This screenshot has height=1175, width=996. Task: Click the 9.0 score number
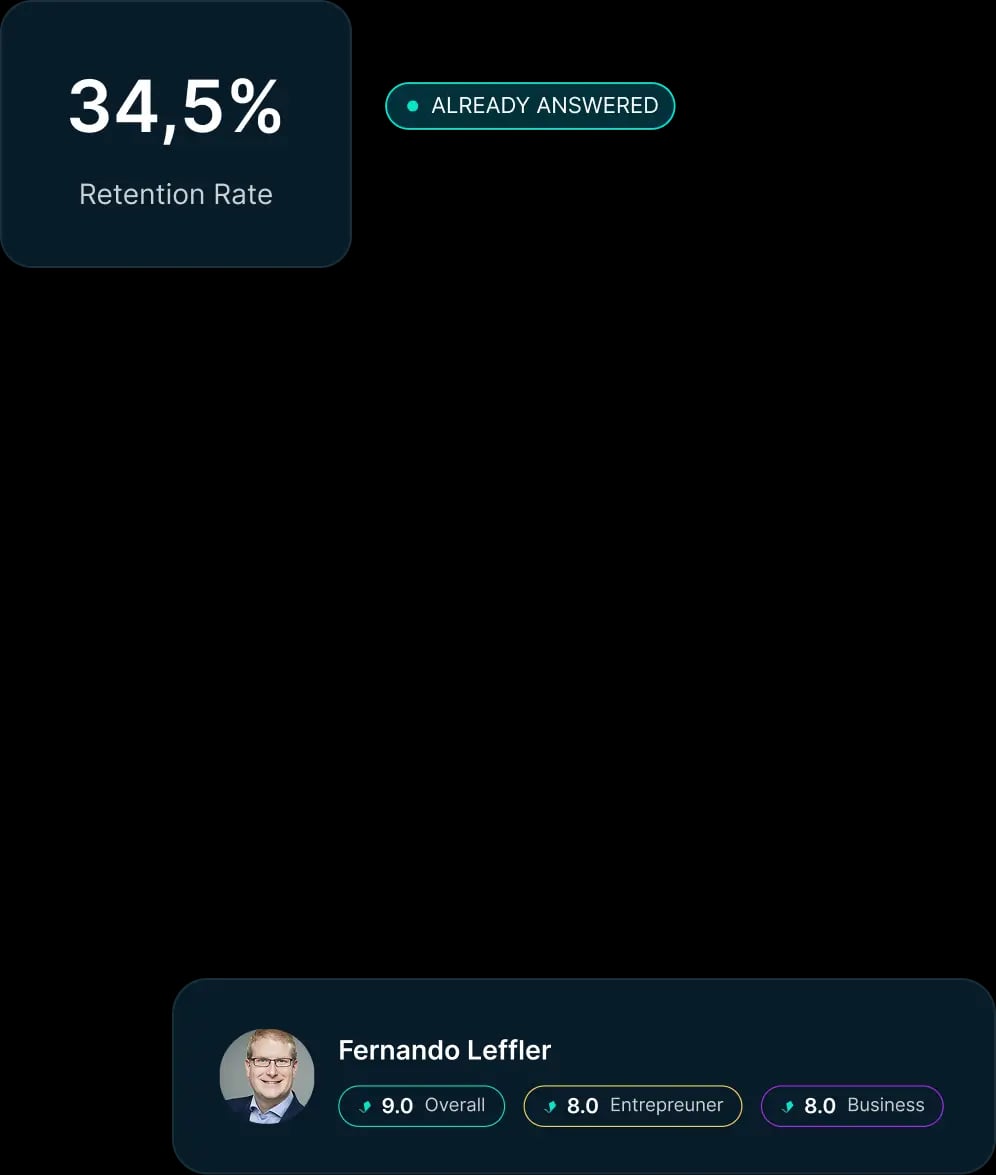click(397, 1106)
